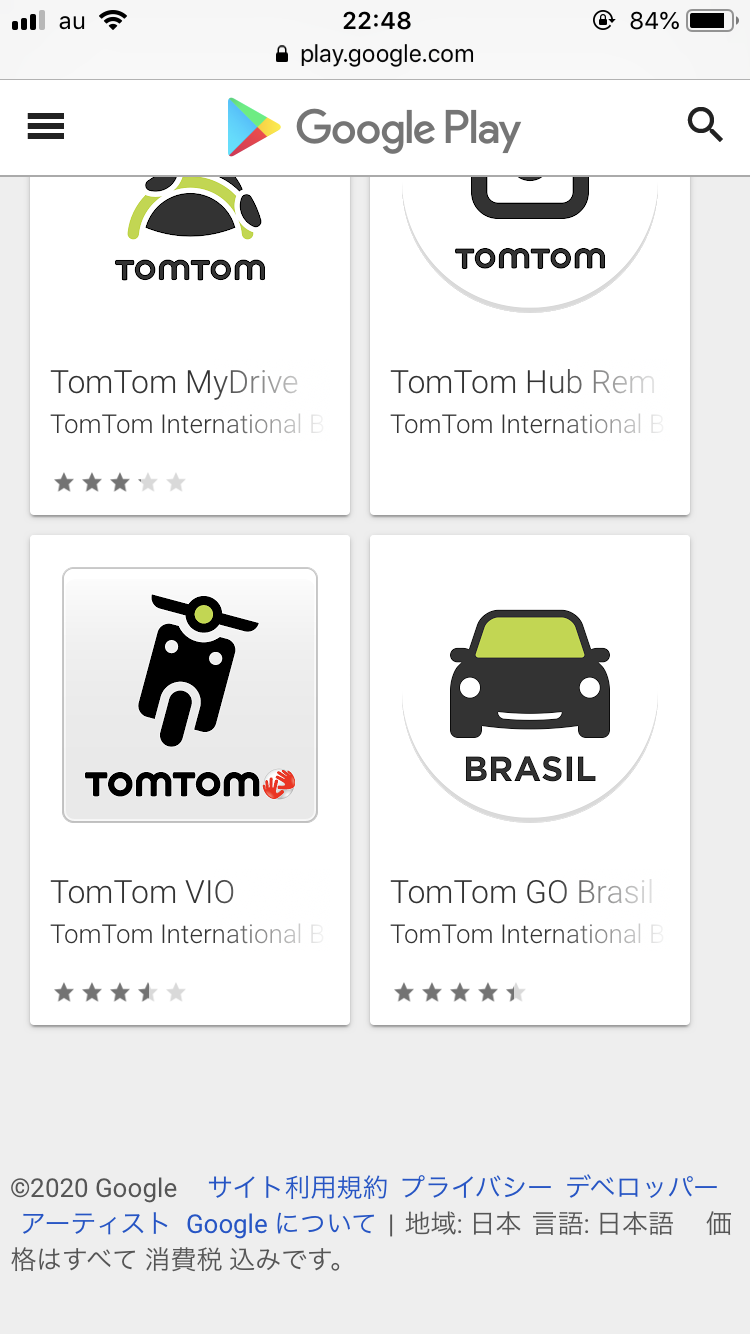This screenshot has height=1334, width=750.
Task: Open the プライバシー link
Action: (x=476, y=1188)
